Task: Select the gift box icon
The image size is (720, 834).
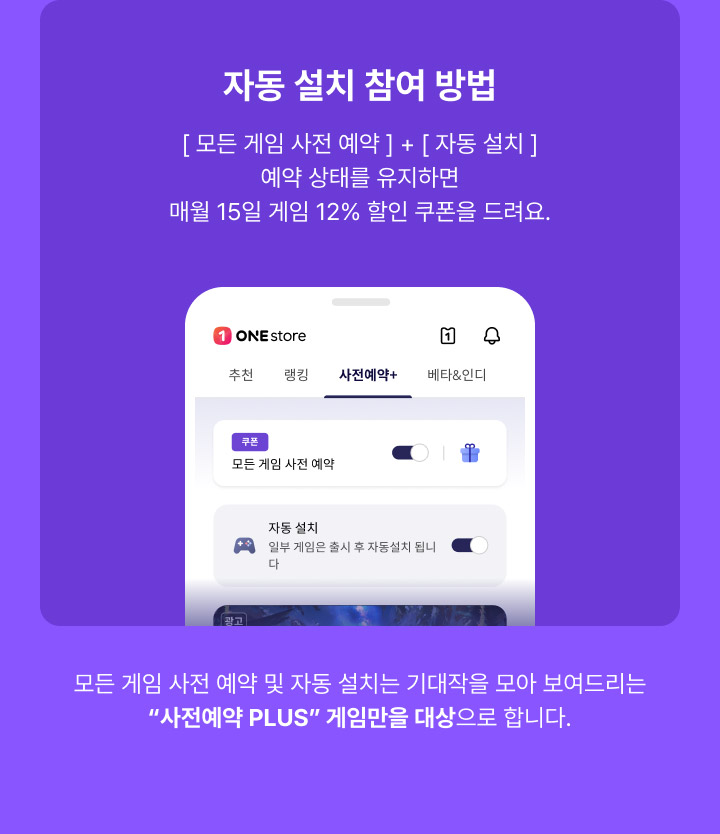Action: [470, 453]
